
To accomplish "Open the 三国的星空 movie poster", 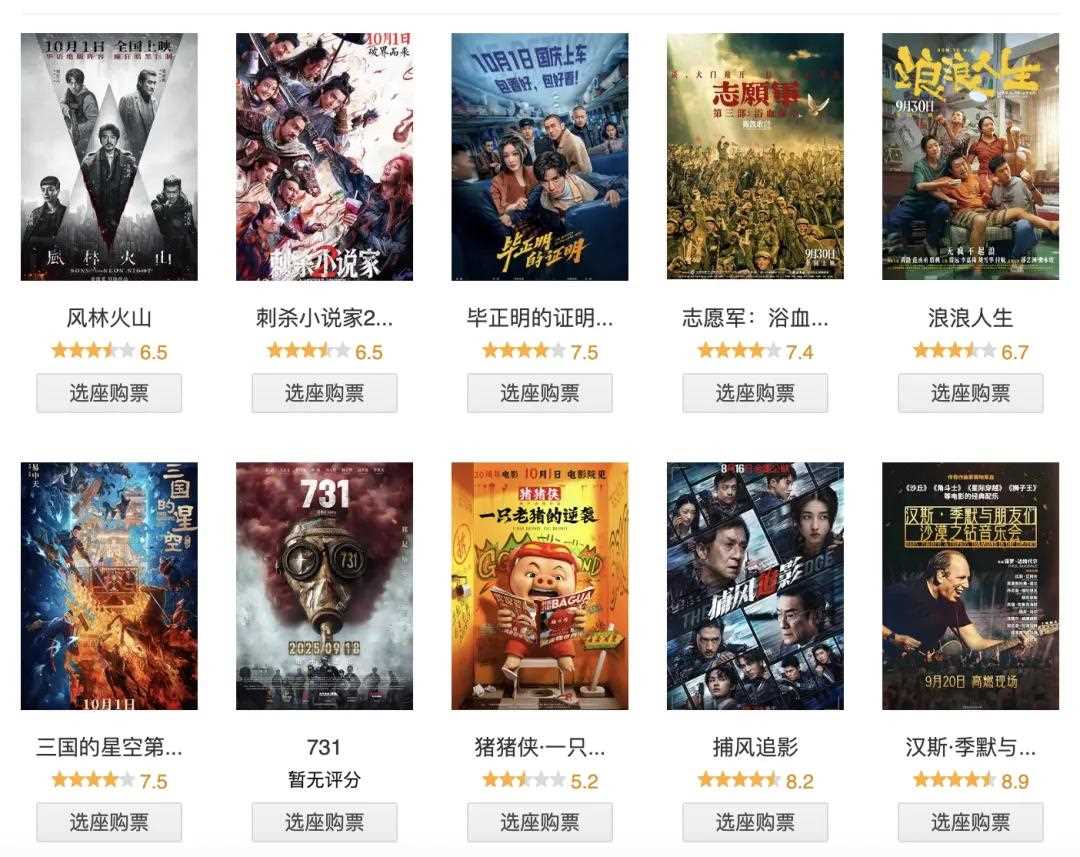I will [x=109, y=586].
